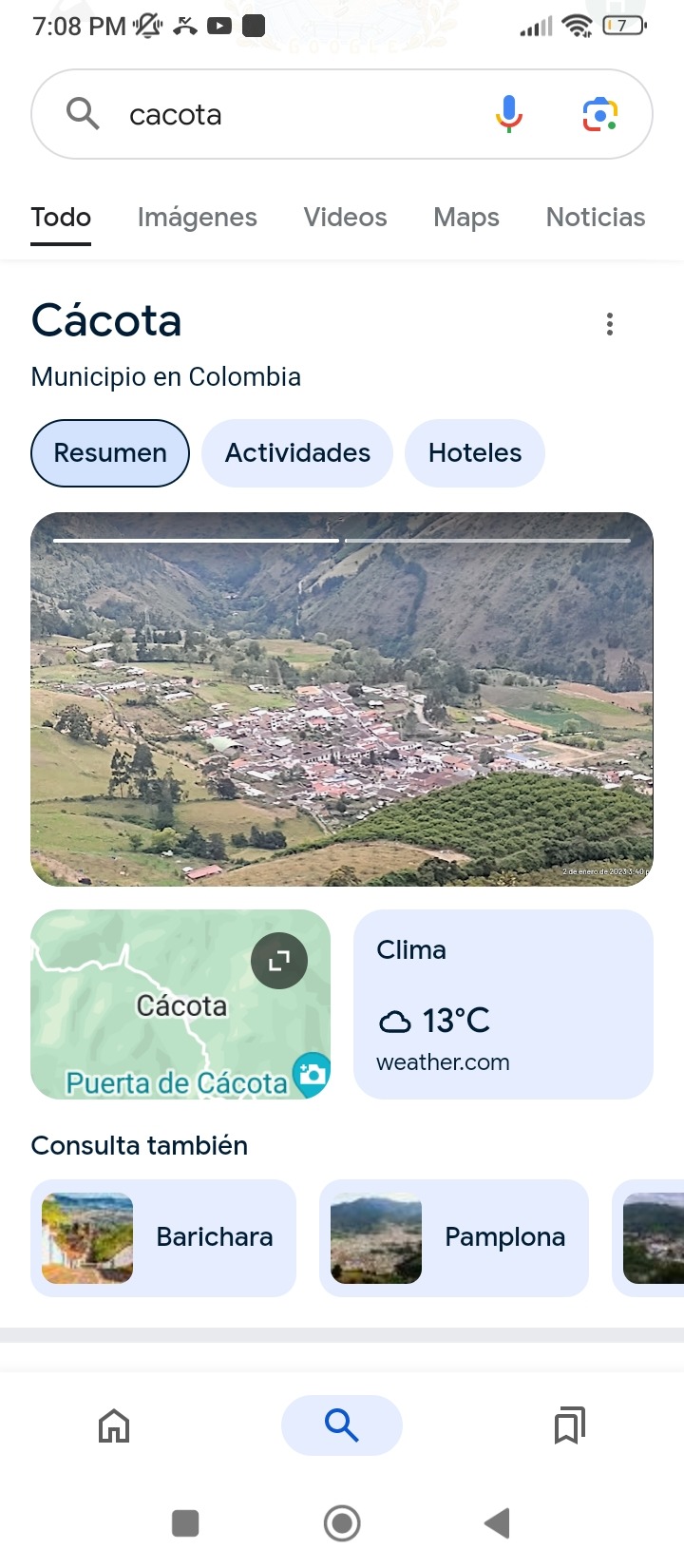Select the Hoteles chip
The width and height of the screenshot is (684, 1568).
pyautogui.click(x=474, y=453)
